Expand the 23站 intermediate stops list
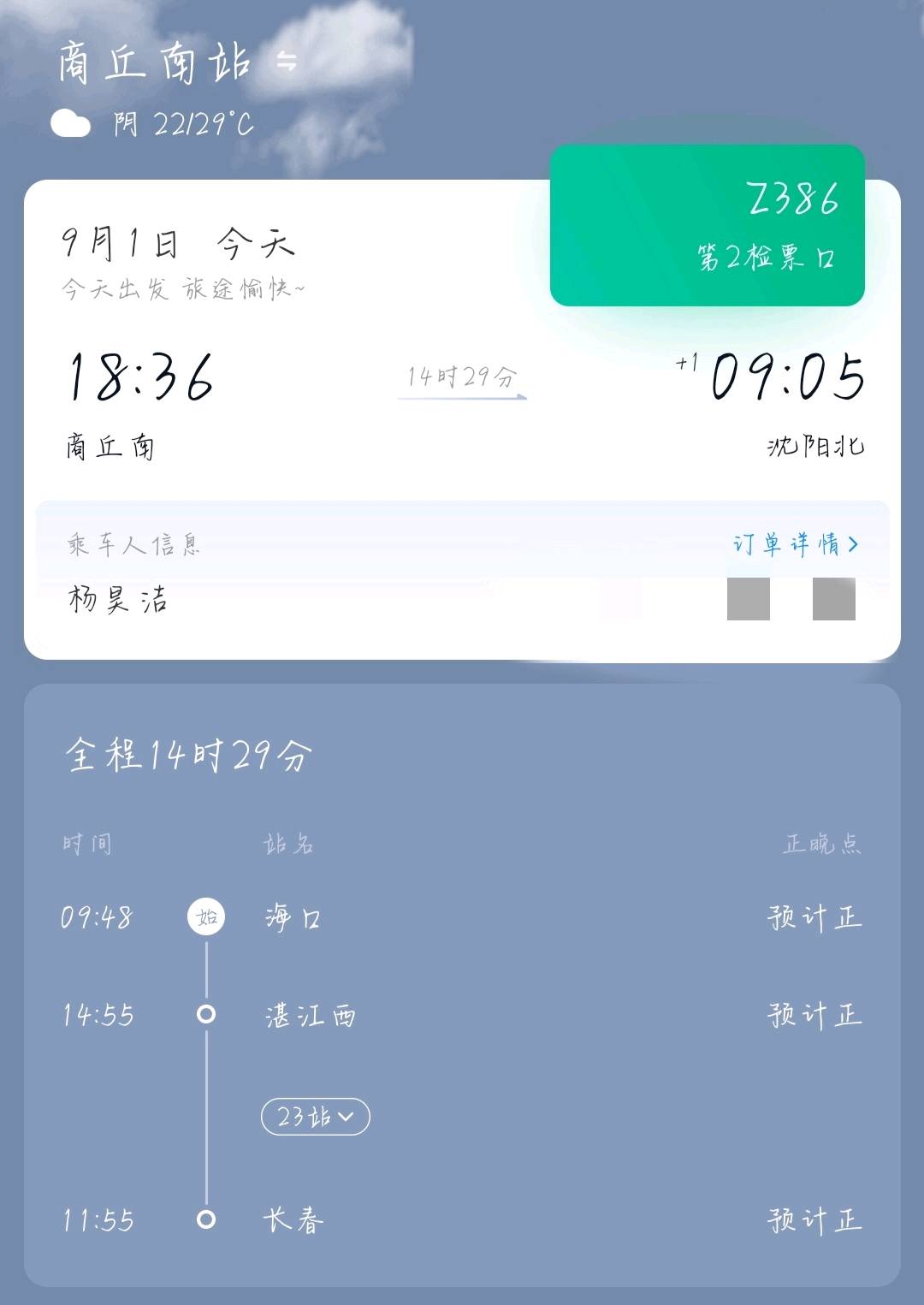 click(x=315, y=1117)
